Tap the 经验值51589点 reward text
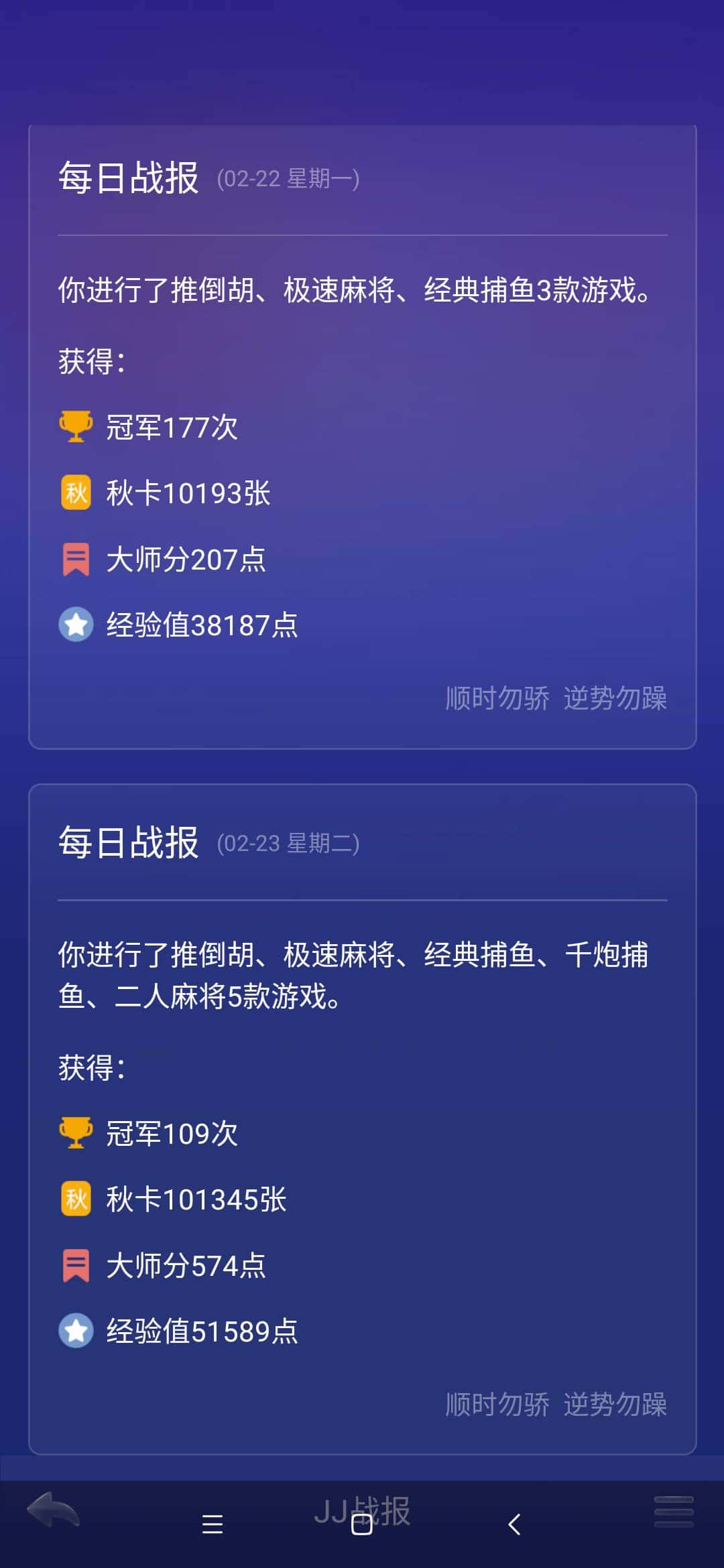This screenshot has height=1568, width=724. click(201, 1330)
